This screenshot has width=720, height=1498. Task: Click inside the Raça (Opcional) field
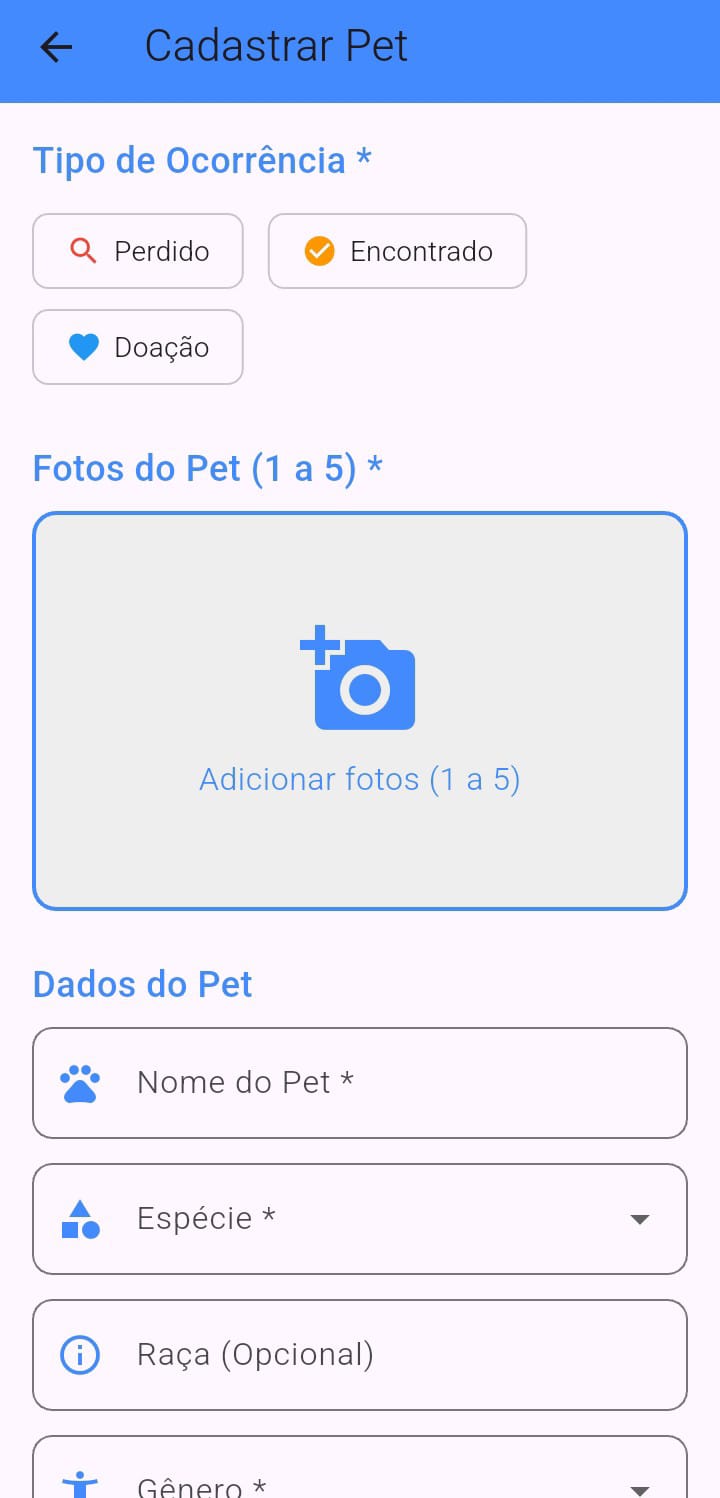[360, 1355]
